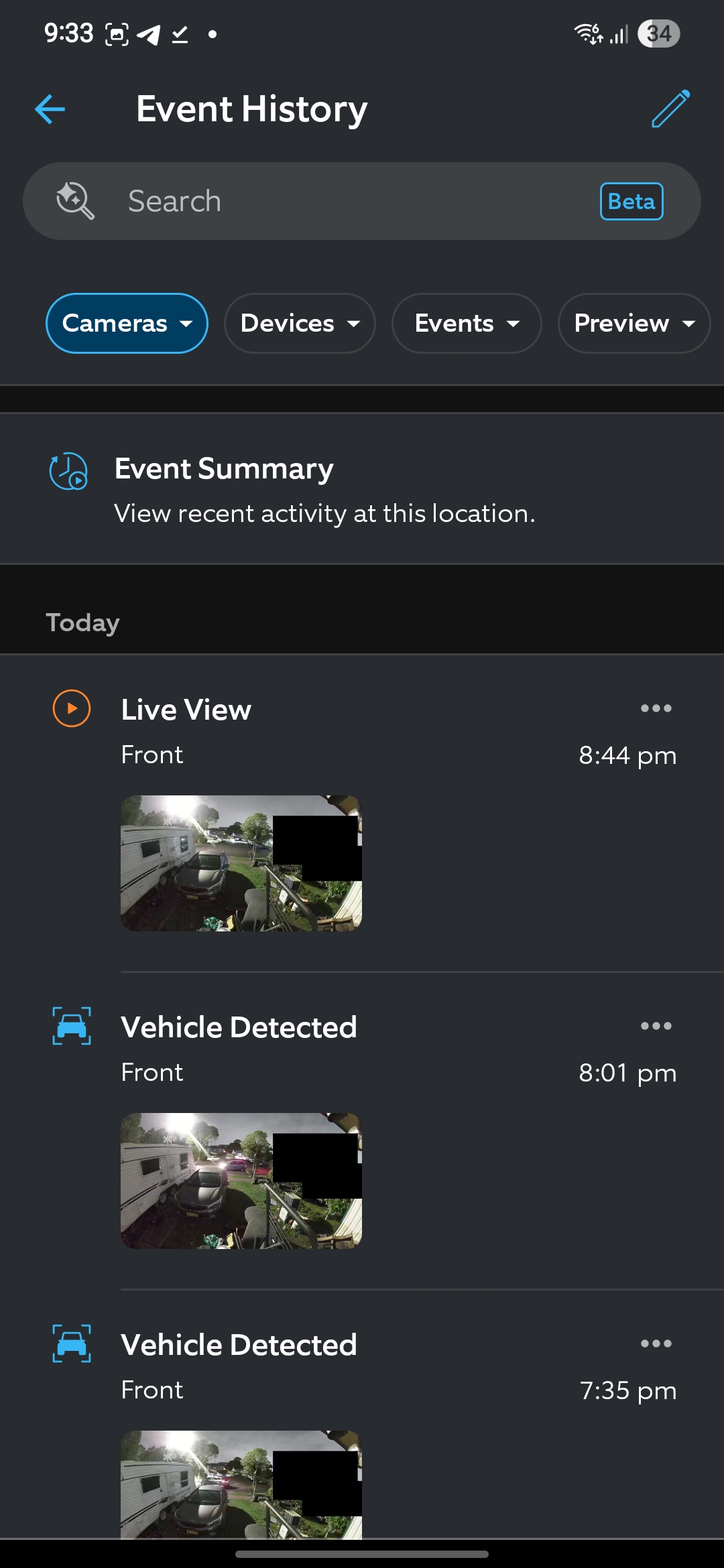
Task: Tap the pencil edit icon
Action: pos(671,109)
